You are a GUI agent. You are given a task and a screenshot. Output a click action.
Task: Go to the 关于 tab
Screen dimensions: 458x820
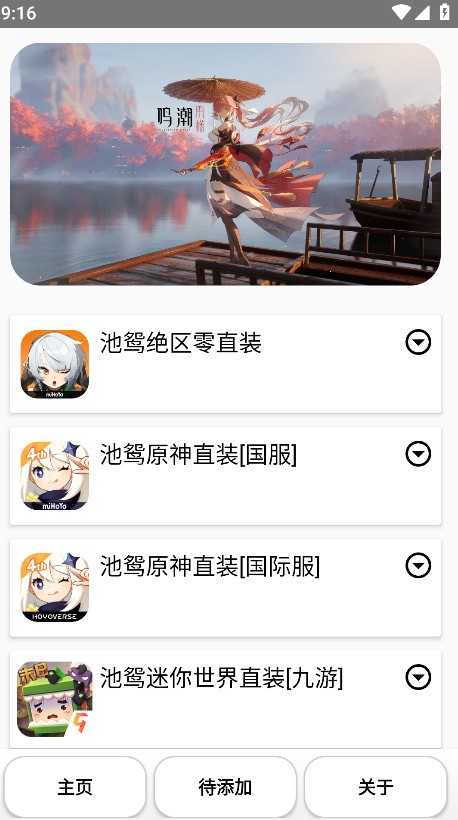point(376,787)
